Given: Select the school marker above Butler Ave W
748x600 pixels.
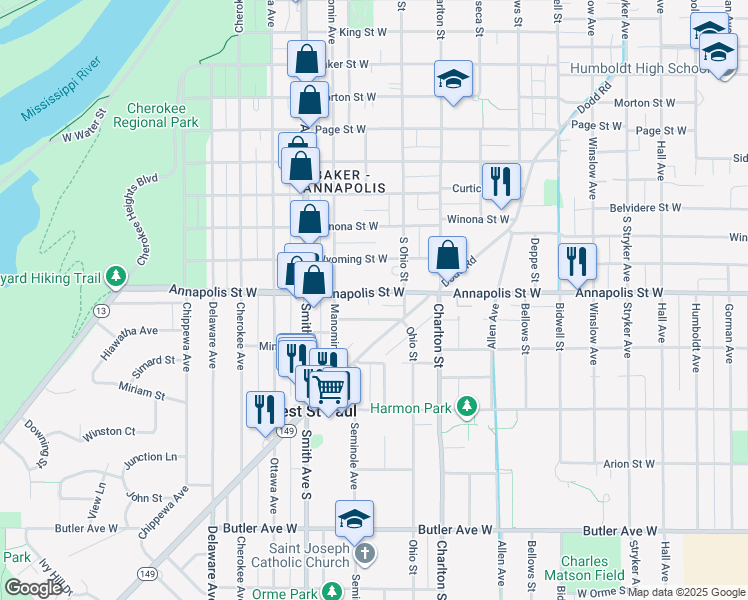Looking at the screenshot, I should tap(354, 519).
